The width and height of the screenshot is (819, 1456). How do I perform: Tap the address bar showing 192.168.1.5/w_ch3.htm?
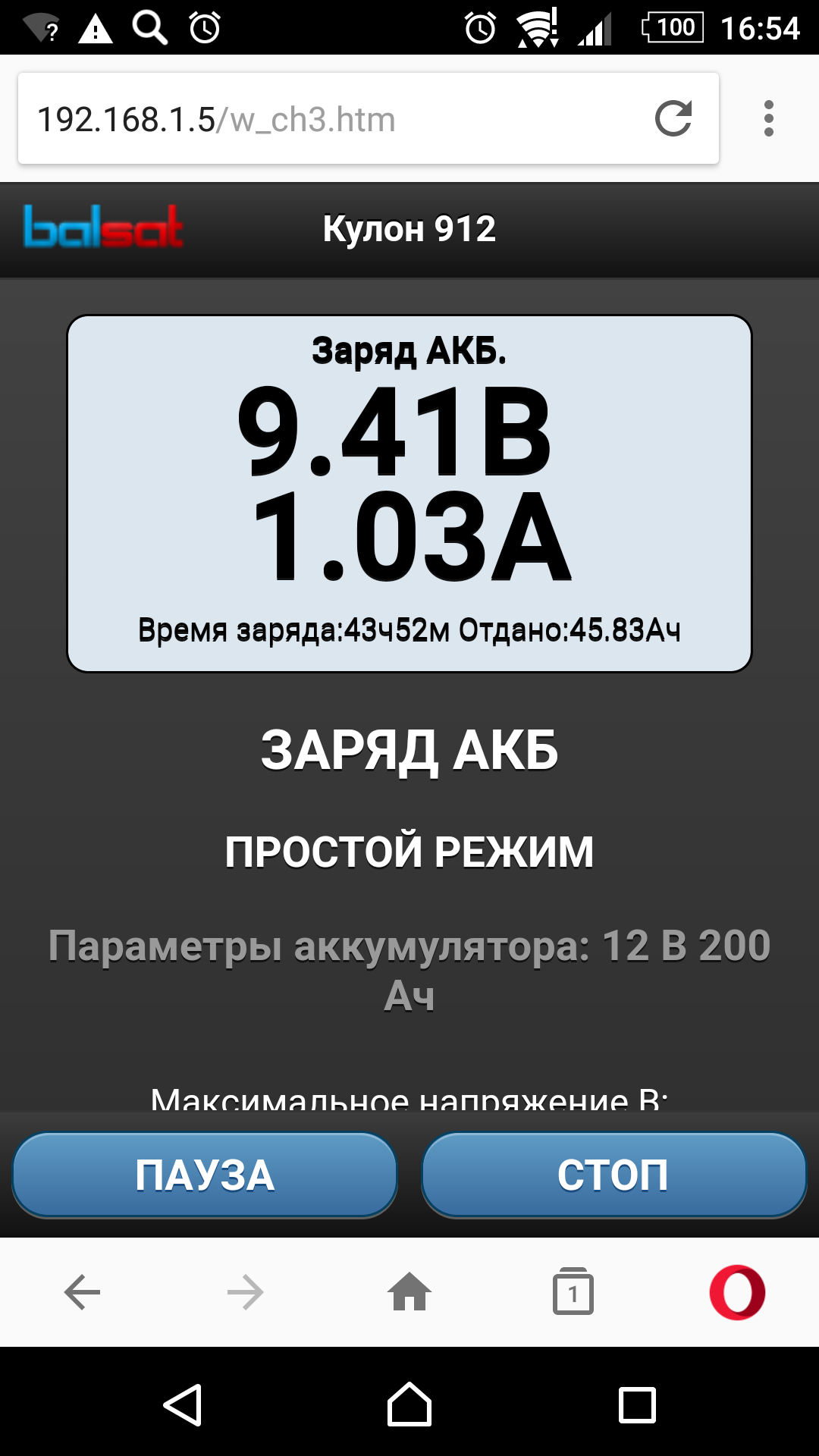[x=334, y=119]
